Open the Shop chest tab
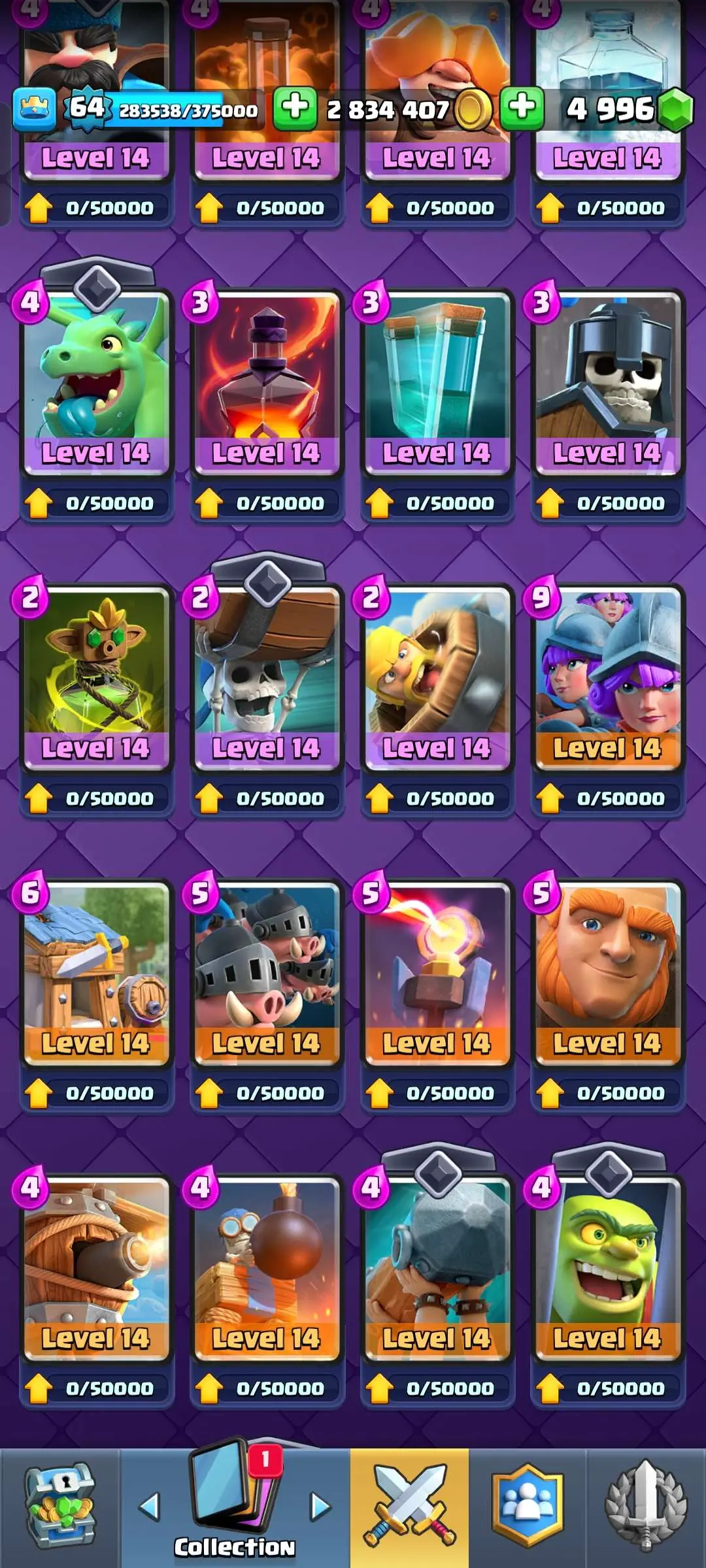706x1568 pixels. (60, 1506)
